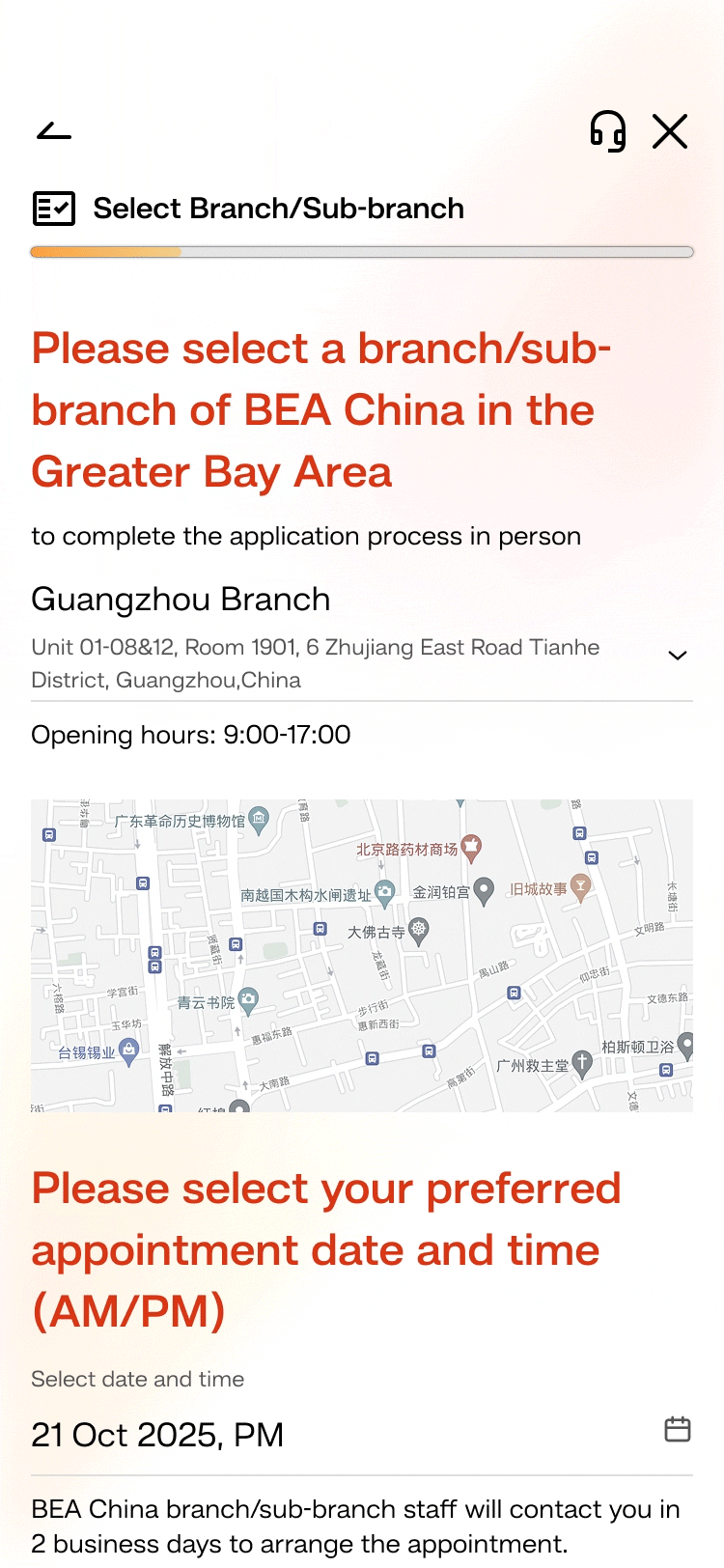Expand the Guangzhou Branch dropdown

(x=678, y=656)
